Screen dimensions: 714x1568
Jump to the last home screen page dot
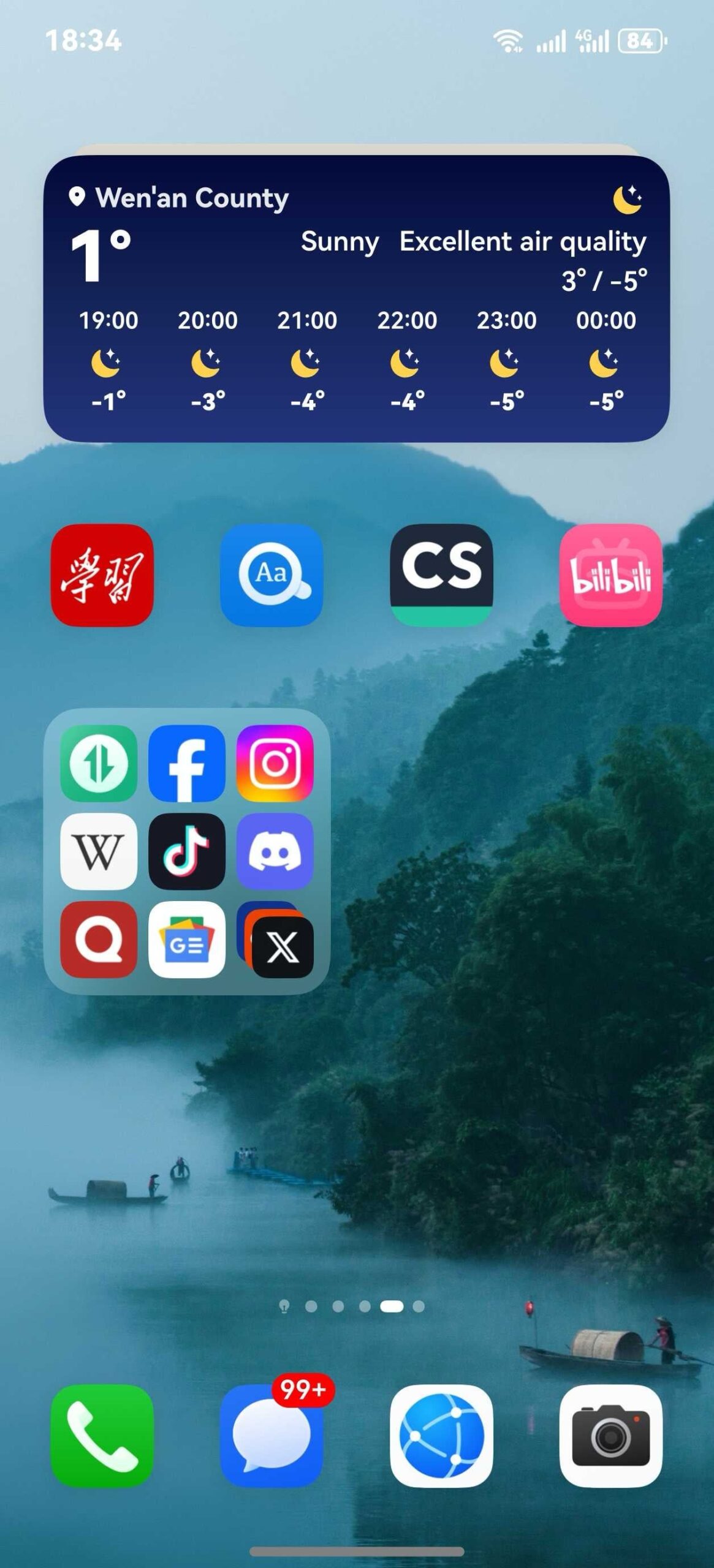(x=419, y=1306)
